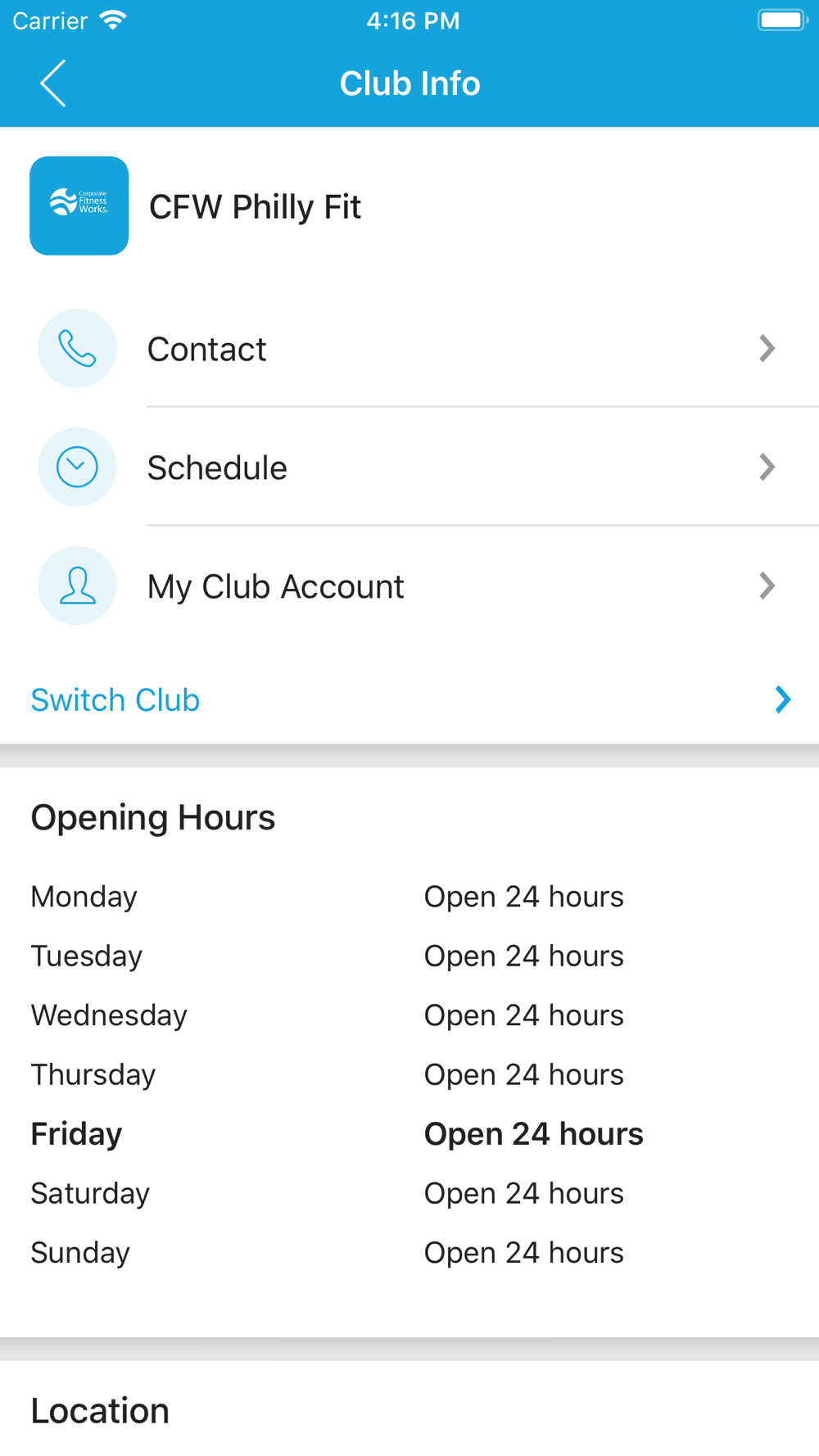Open the Contact row
The height and width of the screenshot is (1456, 819).
(x=409, y=349)
